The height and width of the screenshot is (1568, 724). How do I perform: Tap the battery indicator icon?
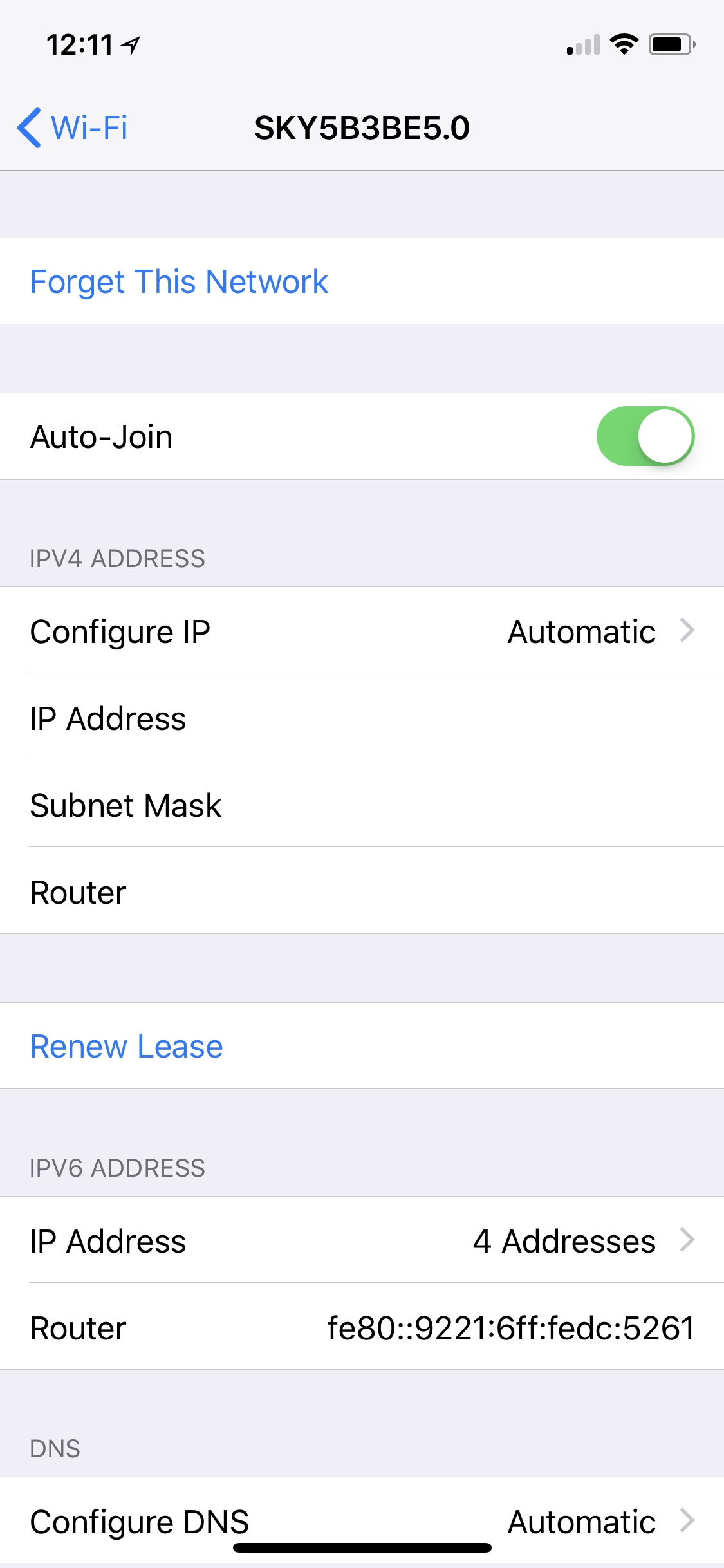click(x=671, y=44)
